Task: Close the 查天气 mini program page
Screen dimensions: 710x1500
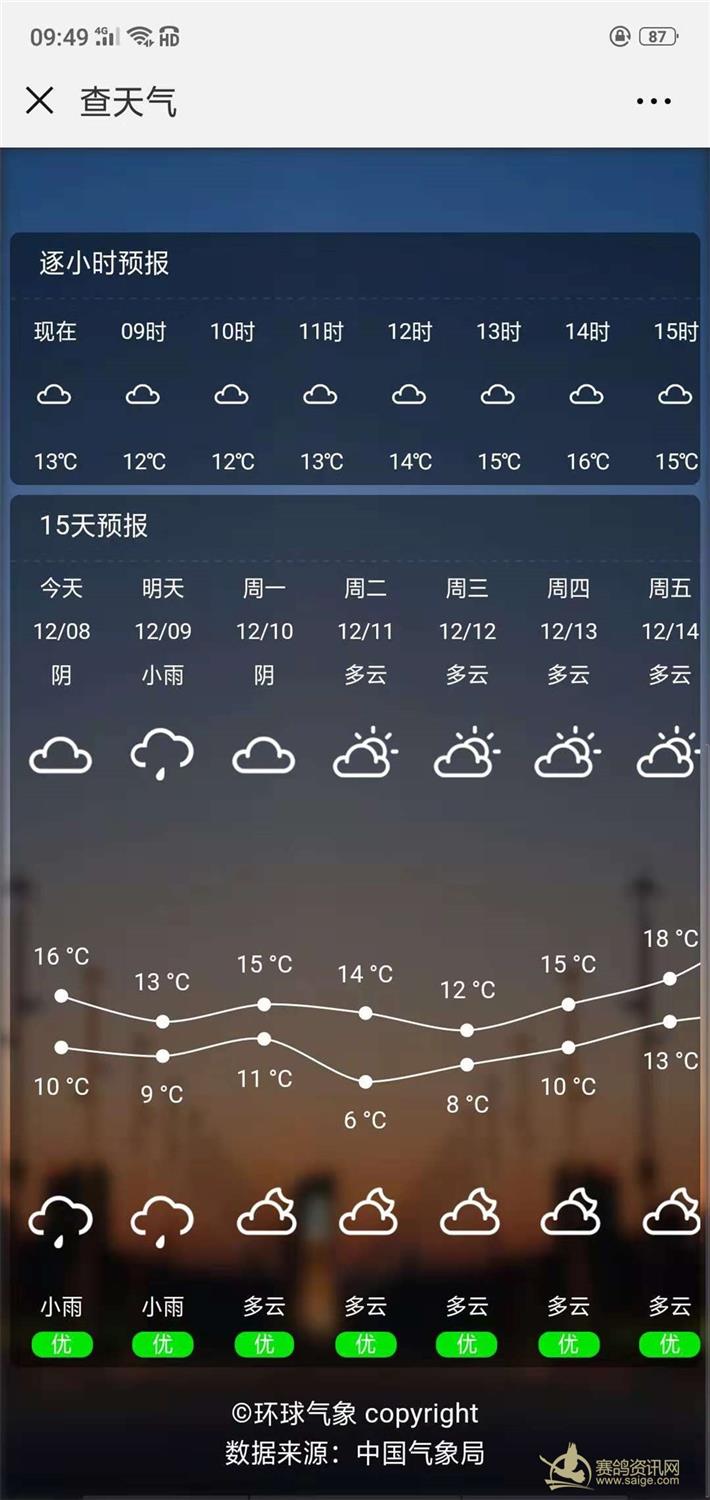Action: 40,100
